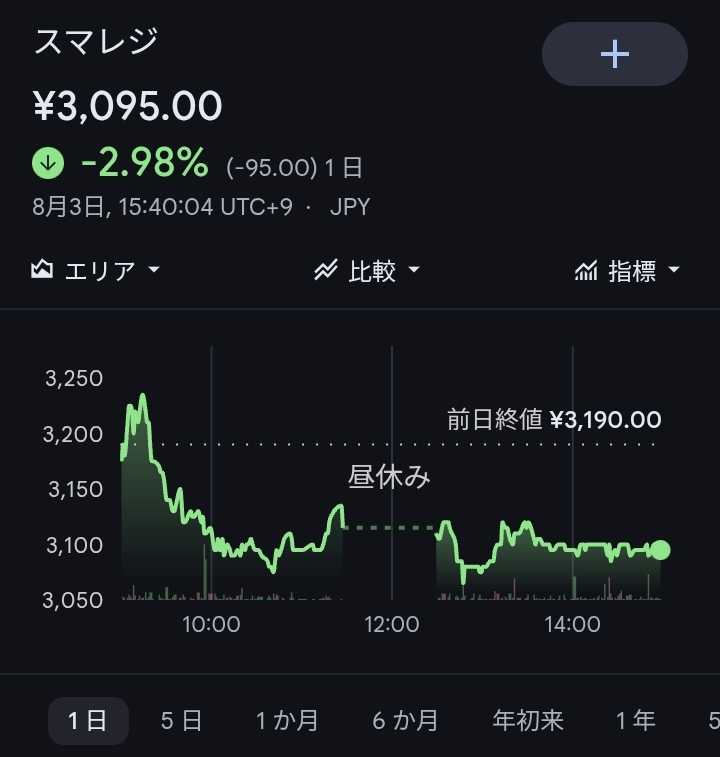
Task: Expand the 比較 compare dropdown
Action: point(367,270)
